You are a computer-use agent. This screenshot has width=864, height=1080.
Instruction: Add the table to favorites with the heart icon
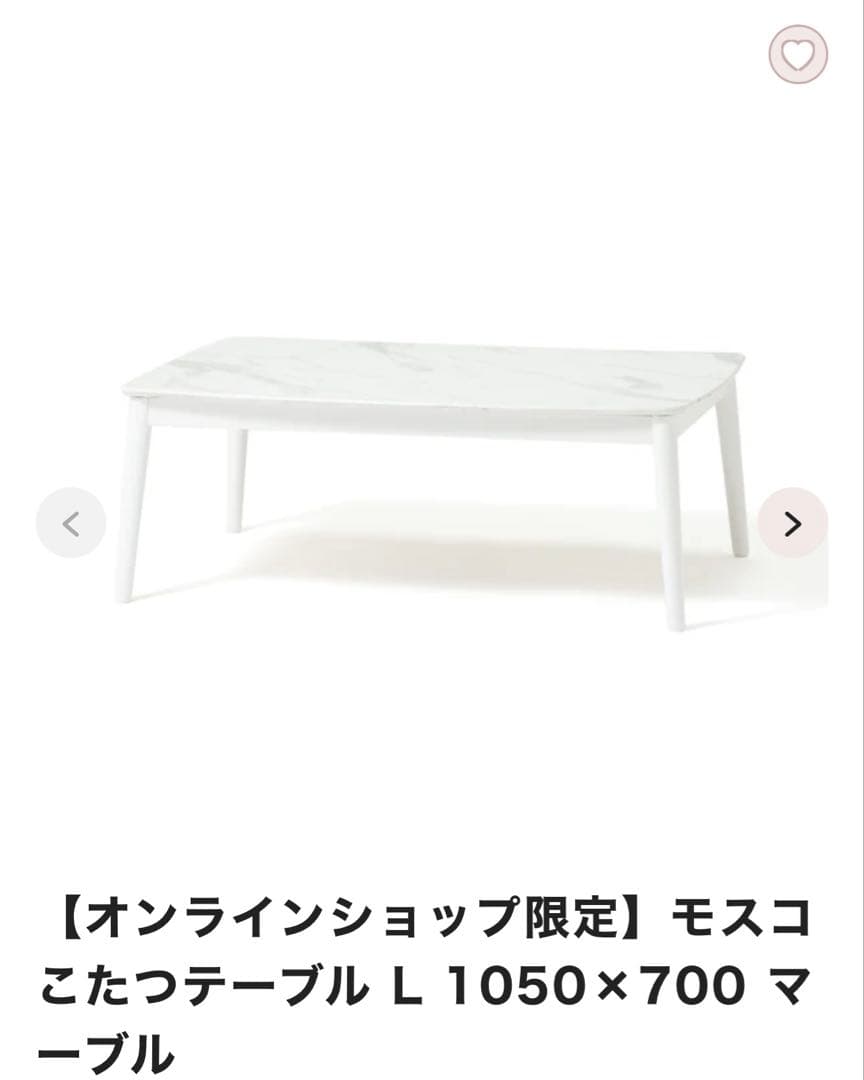(798, 54)
